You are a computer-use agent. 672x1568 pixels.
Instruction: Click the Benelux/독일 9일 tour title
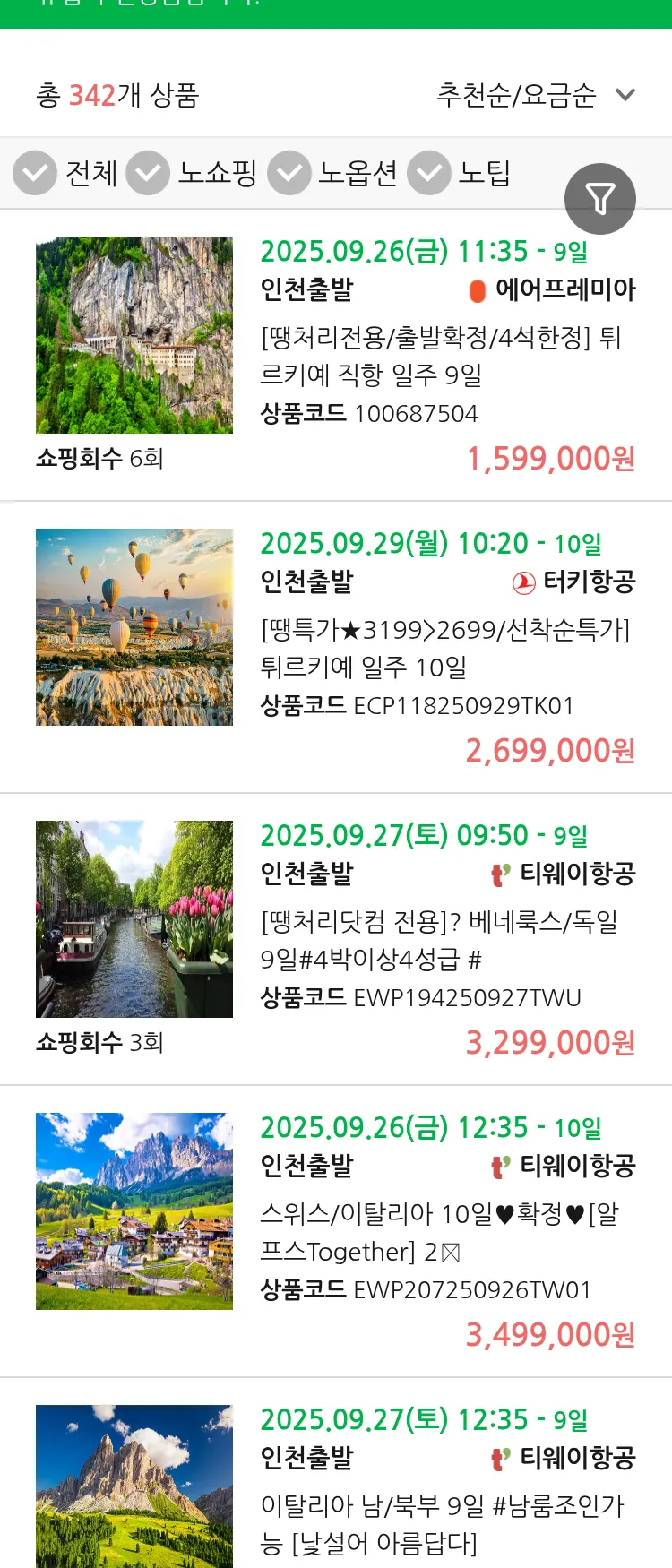tap(439, 939)
